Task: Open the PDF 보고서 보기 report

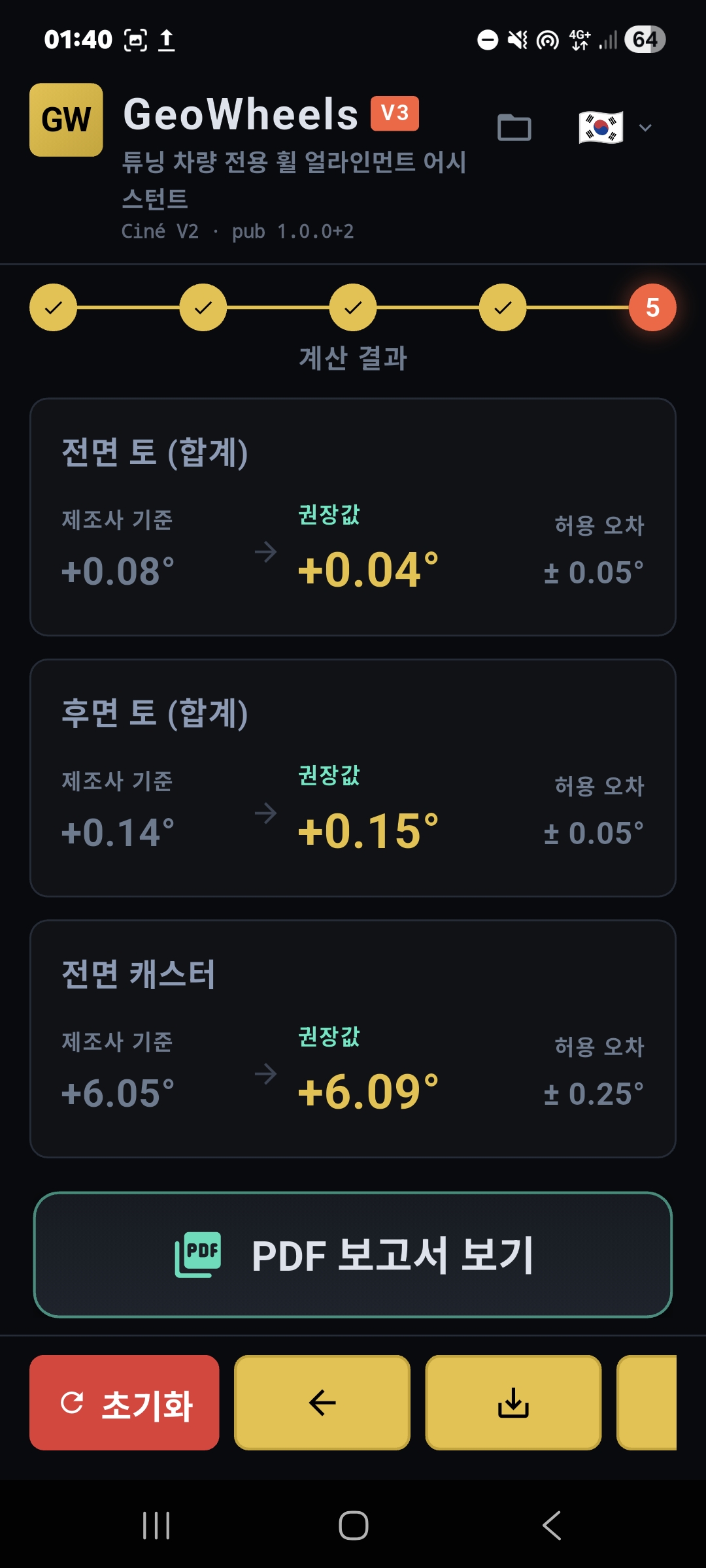Action: tap(353, 1254)
